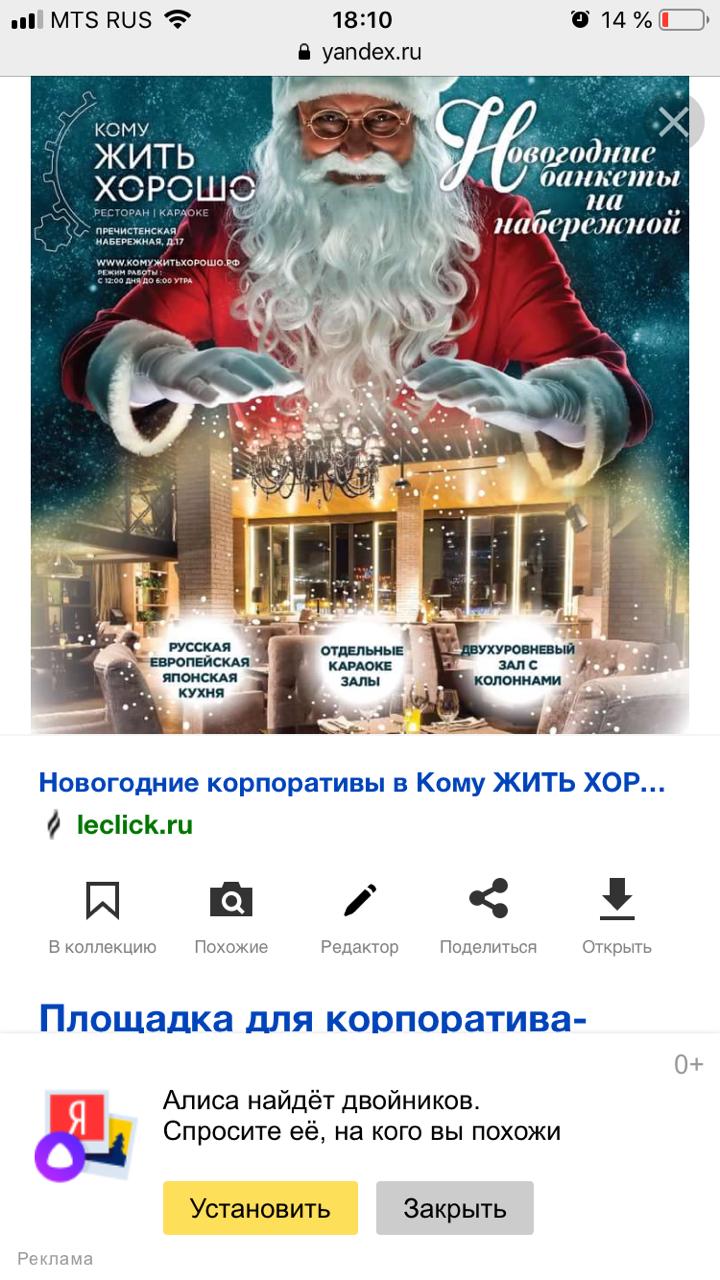Open the leclick.ru source link
The image size is (720, 1280).
point(134,825)
